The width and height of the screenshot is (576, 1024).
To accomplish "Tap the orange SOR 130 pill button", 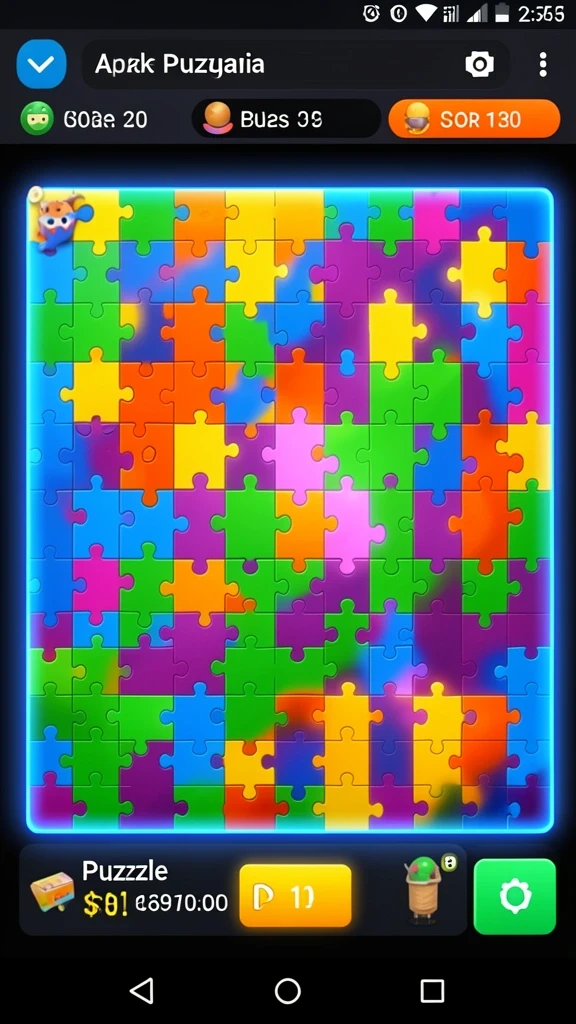I will point(474,119).
